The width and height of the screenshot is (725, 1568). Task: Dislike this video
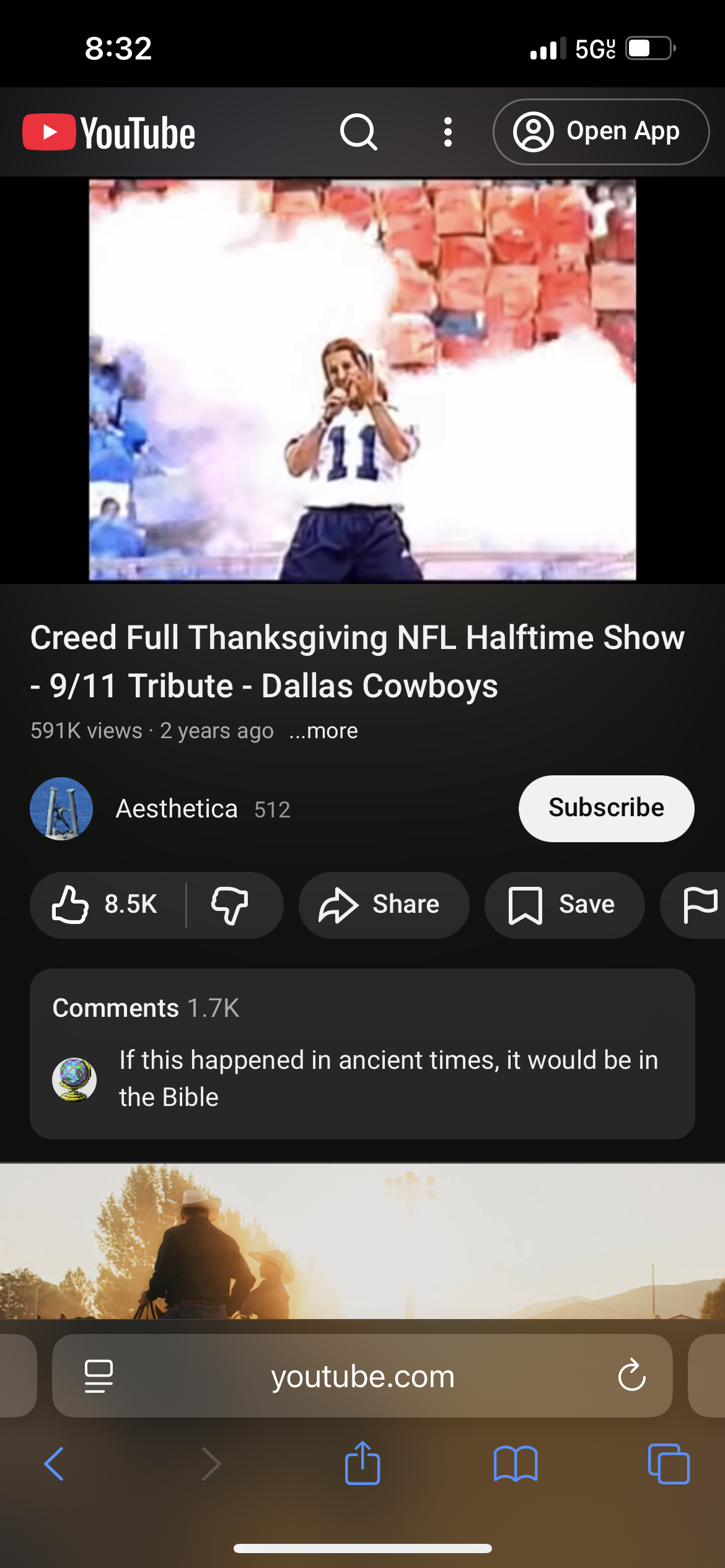click(231, 905)
